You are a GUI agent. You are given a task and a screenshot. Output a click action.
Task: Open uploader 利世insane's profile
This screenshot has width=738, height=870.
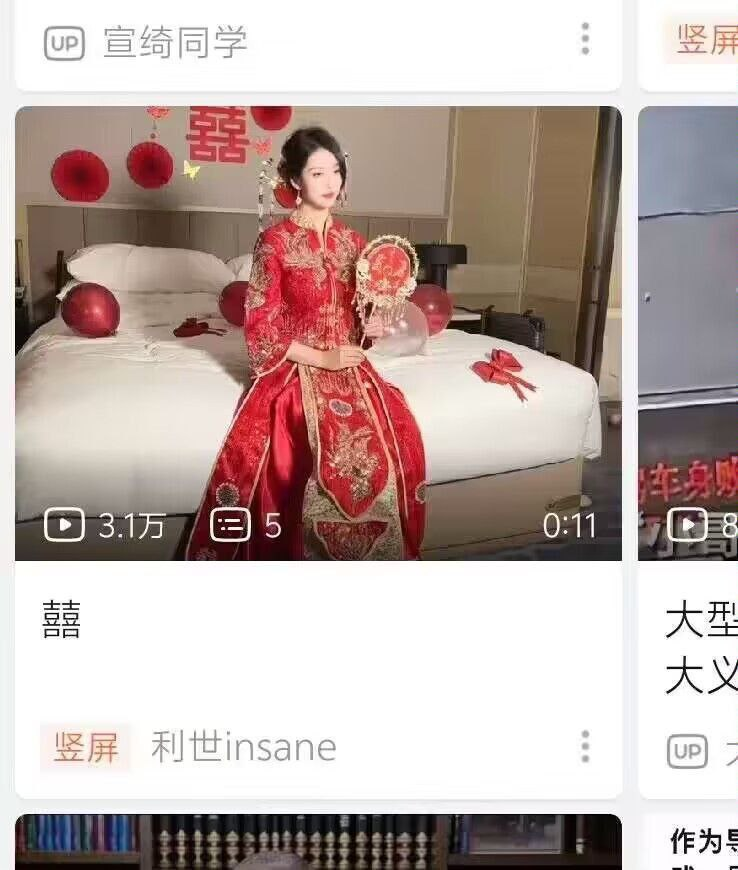point(243,747)
